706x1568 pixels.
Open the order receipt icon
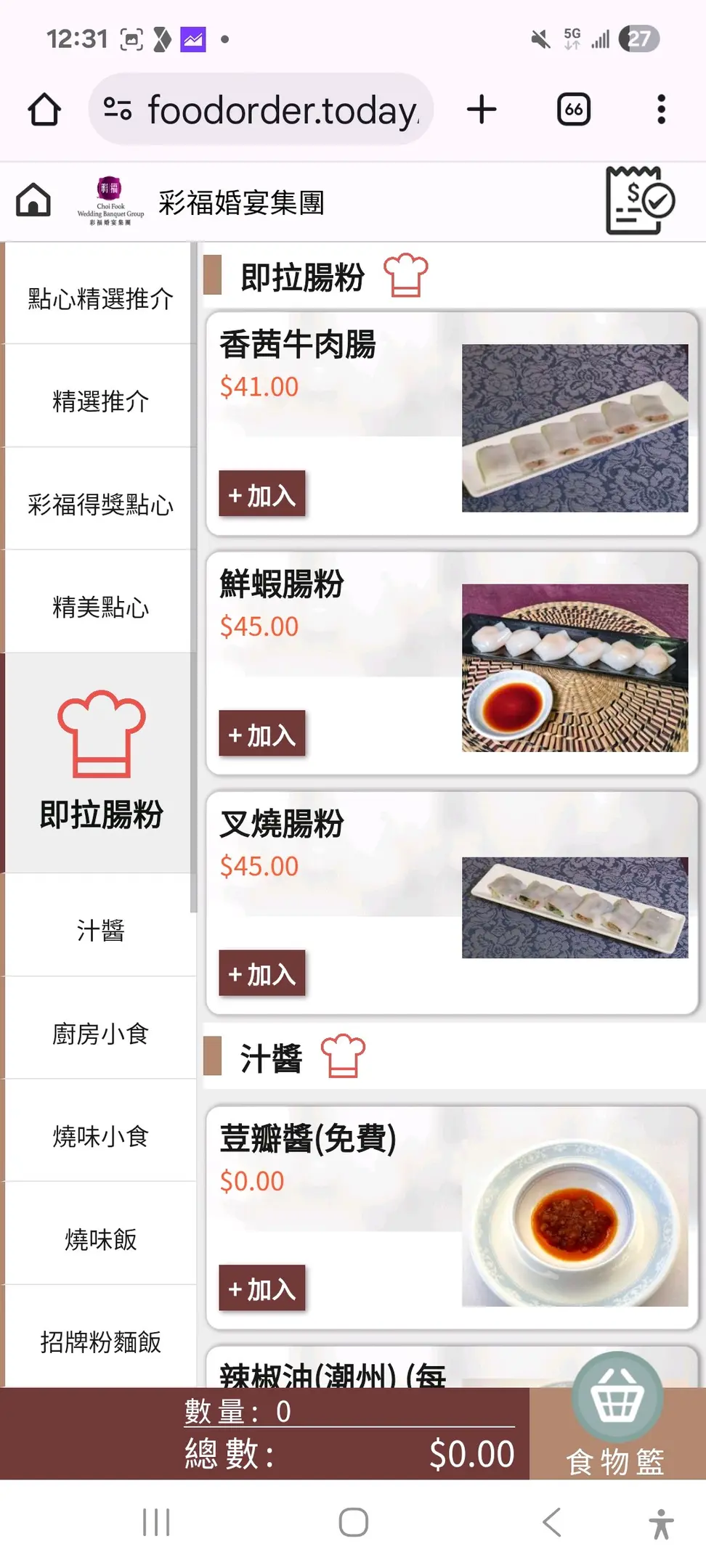coord(639,201)
